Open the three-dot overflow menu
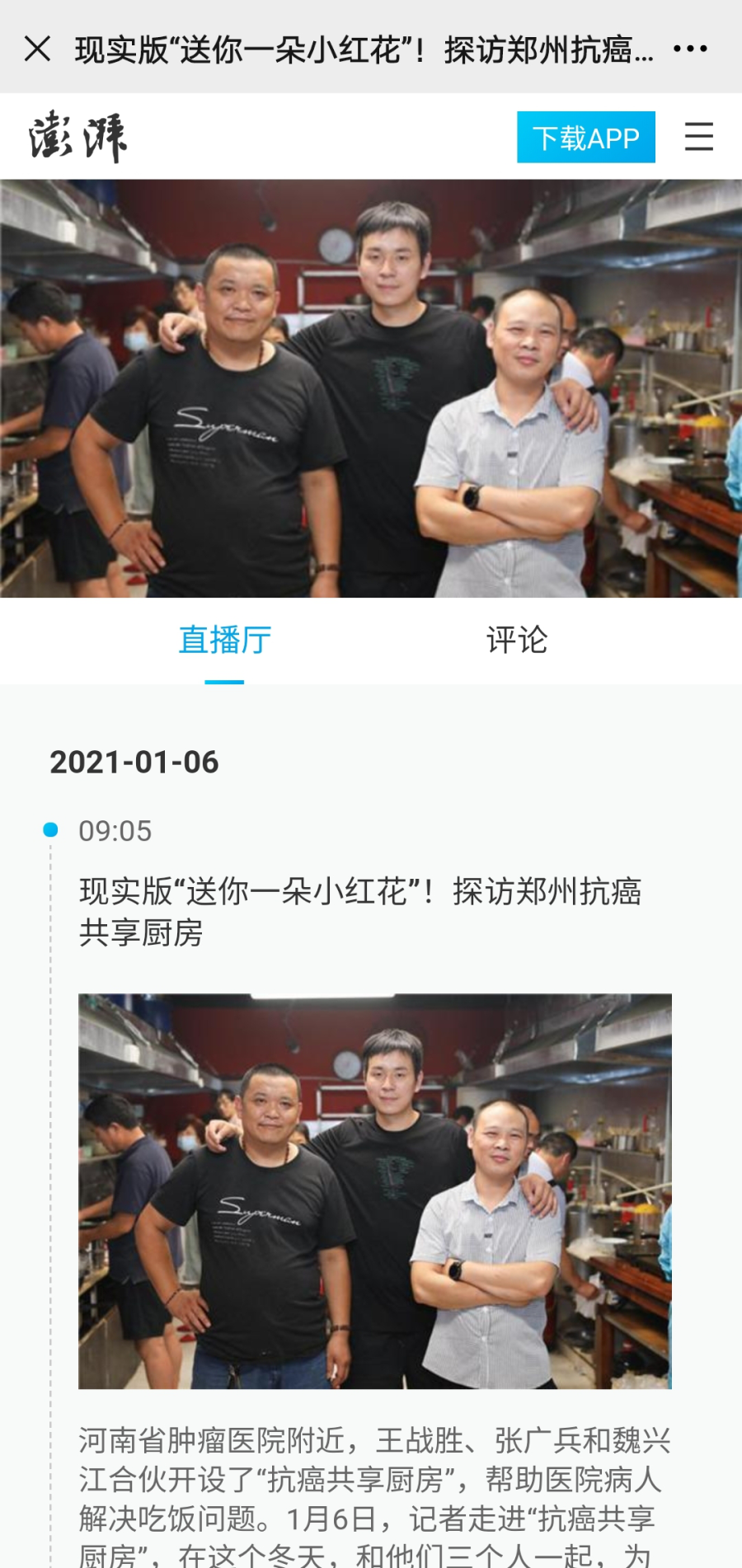Screen dimensions: 742x1568 [x=690, y=49]
